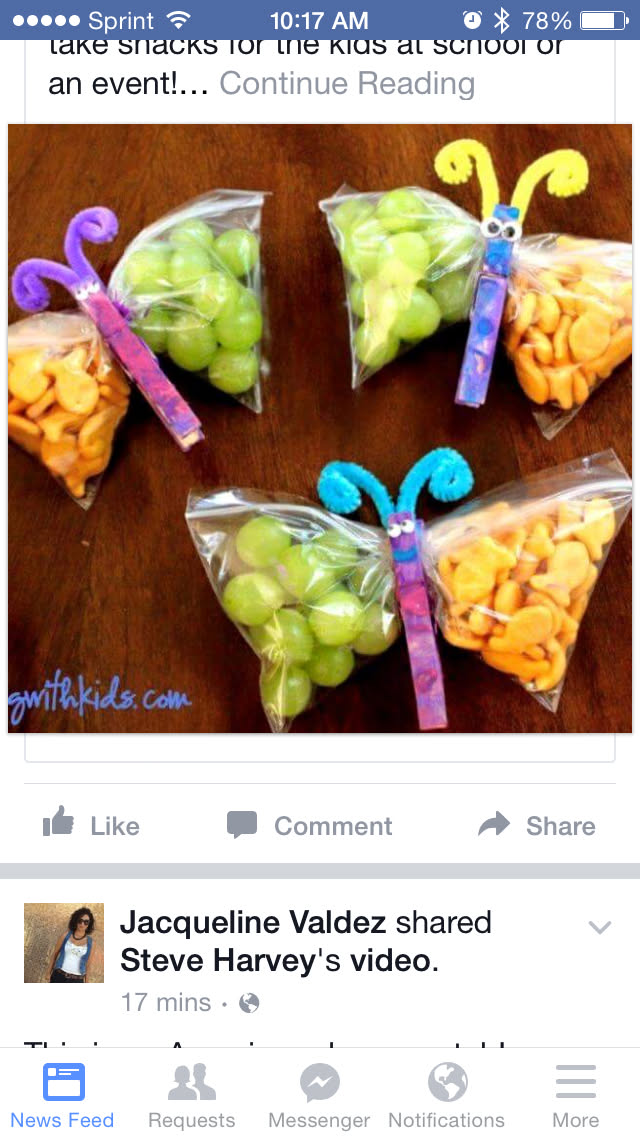Open Steve Harvey's page link

215,961
